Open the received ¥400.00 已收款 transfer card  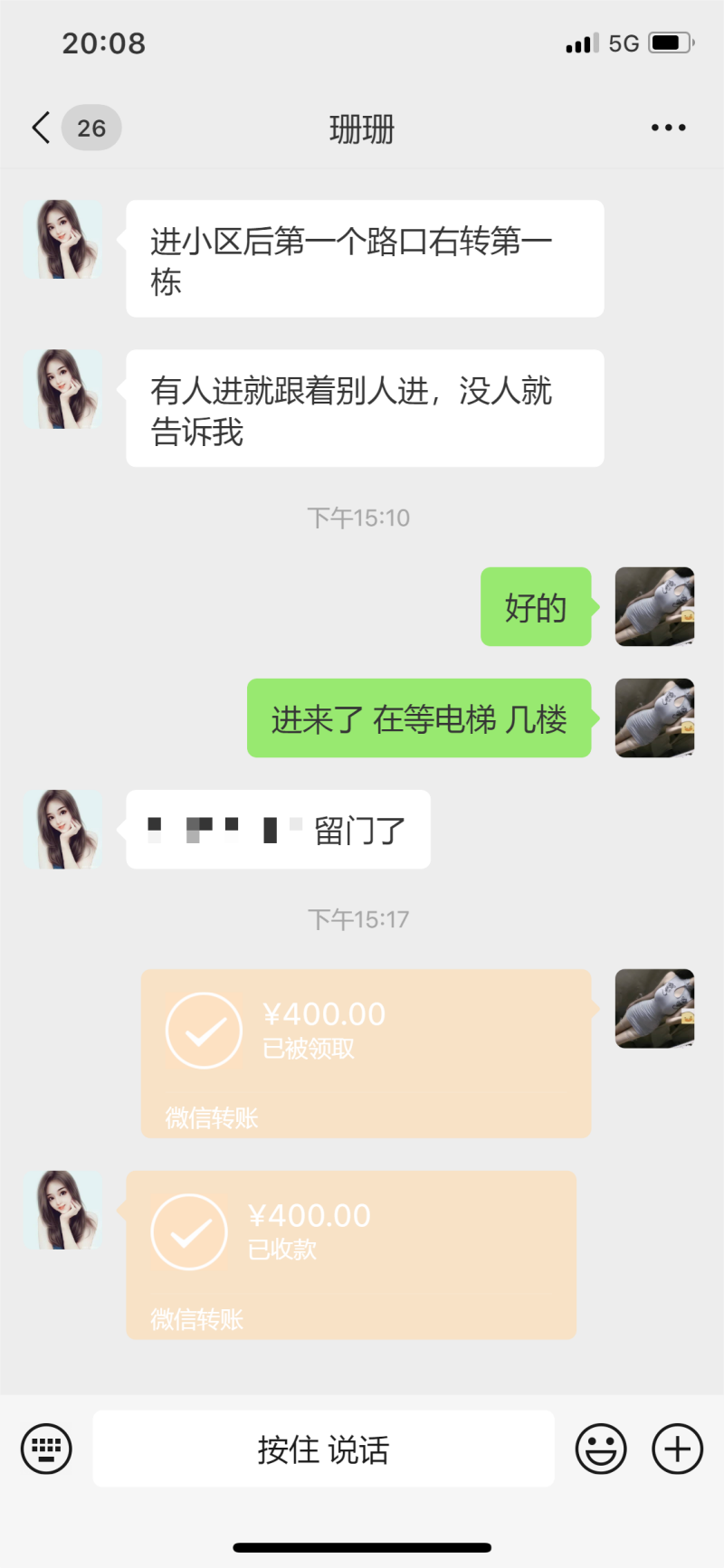tap(351, 1255)
